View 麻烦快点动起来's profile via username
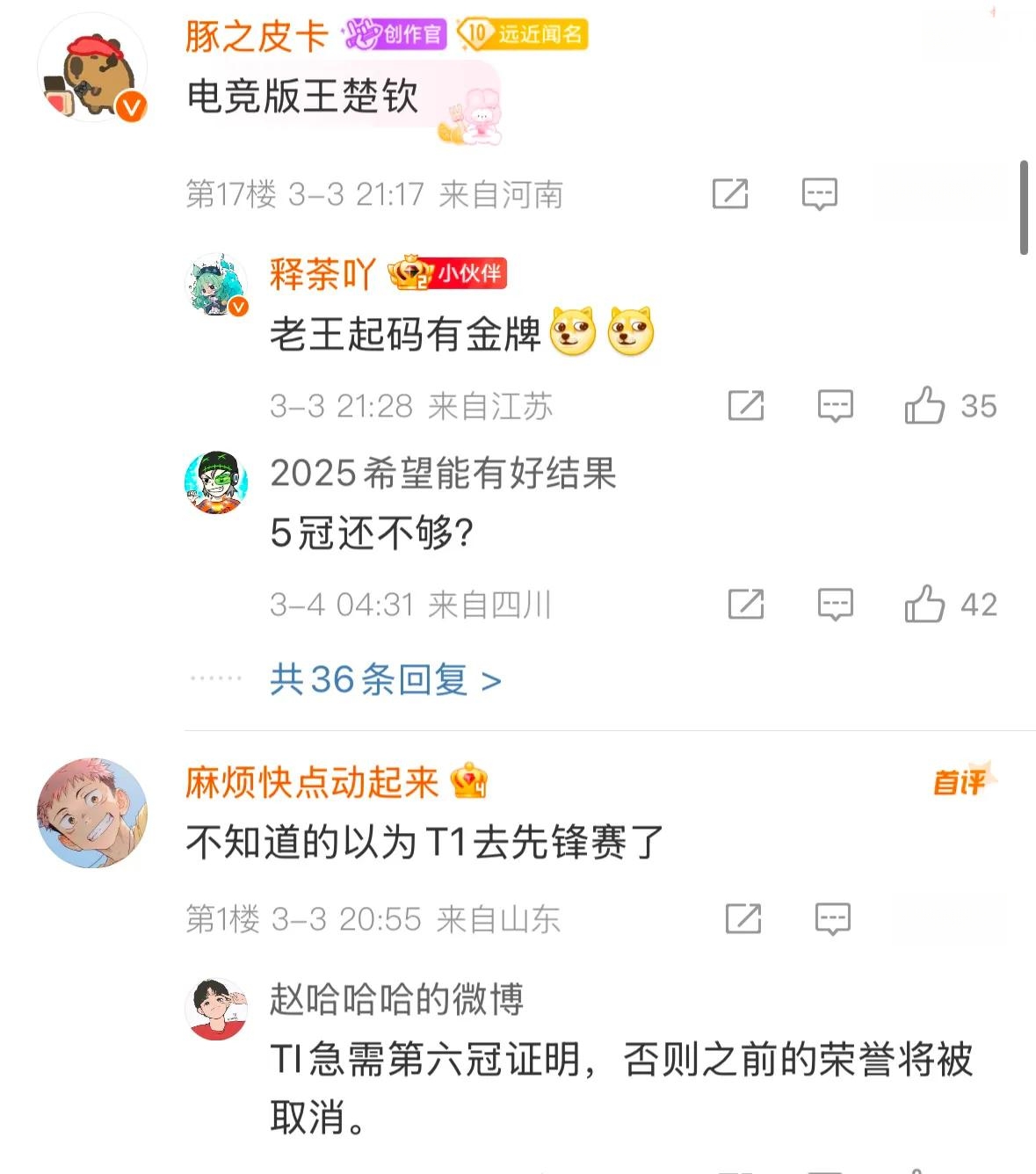This screenshot has width=1036, height=1174. point(312,782)
